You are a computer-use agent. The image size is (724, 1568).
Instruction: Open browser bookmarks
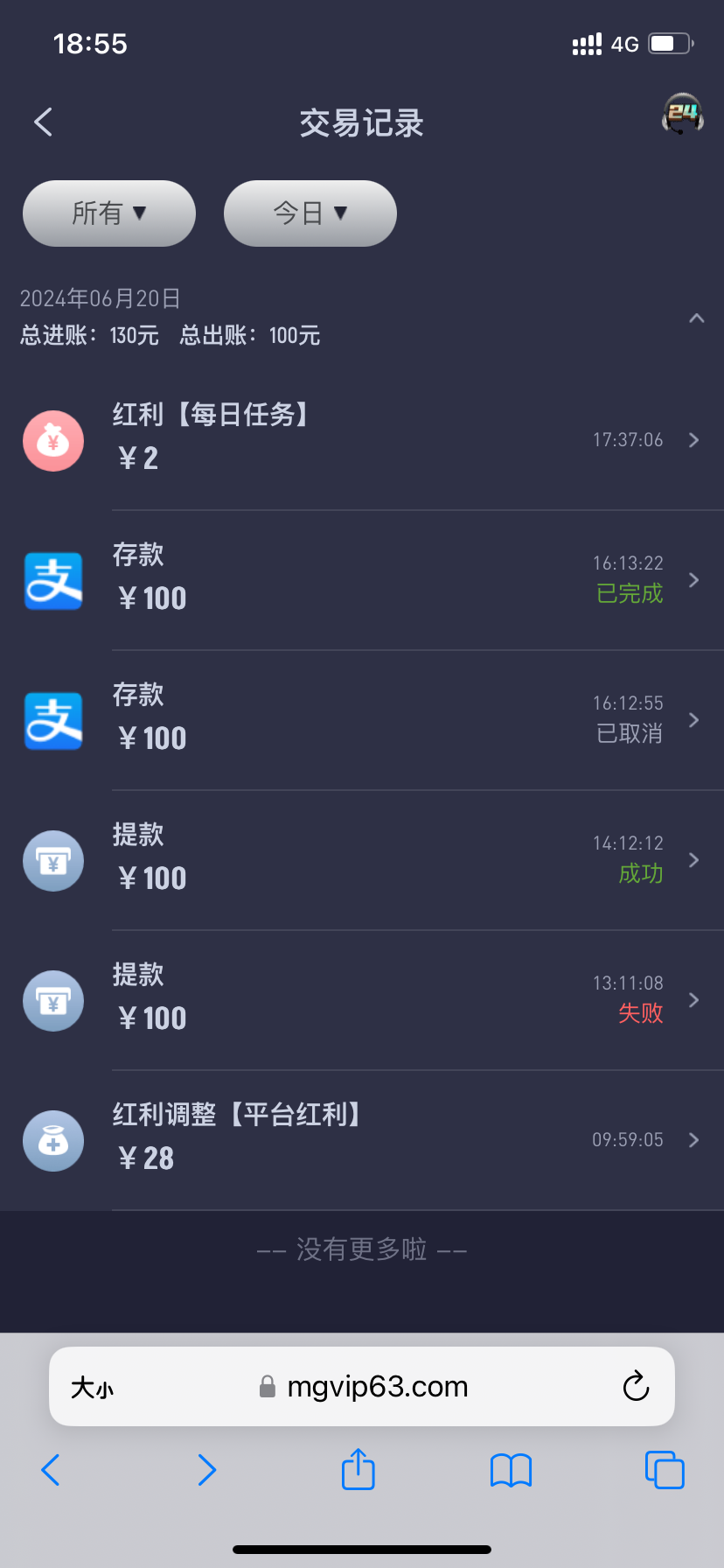(x=512, y=1470)
